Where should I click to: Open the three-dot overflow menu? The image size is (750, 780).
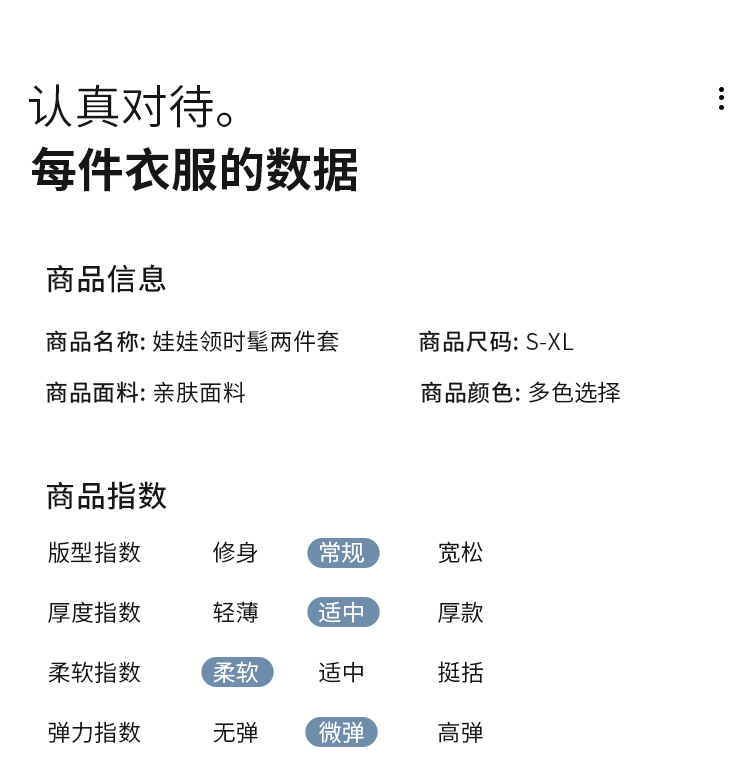[721, 98]
